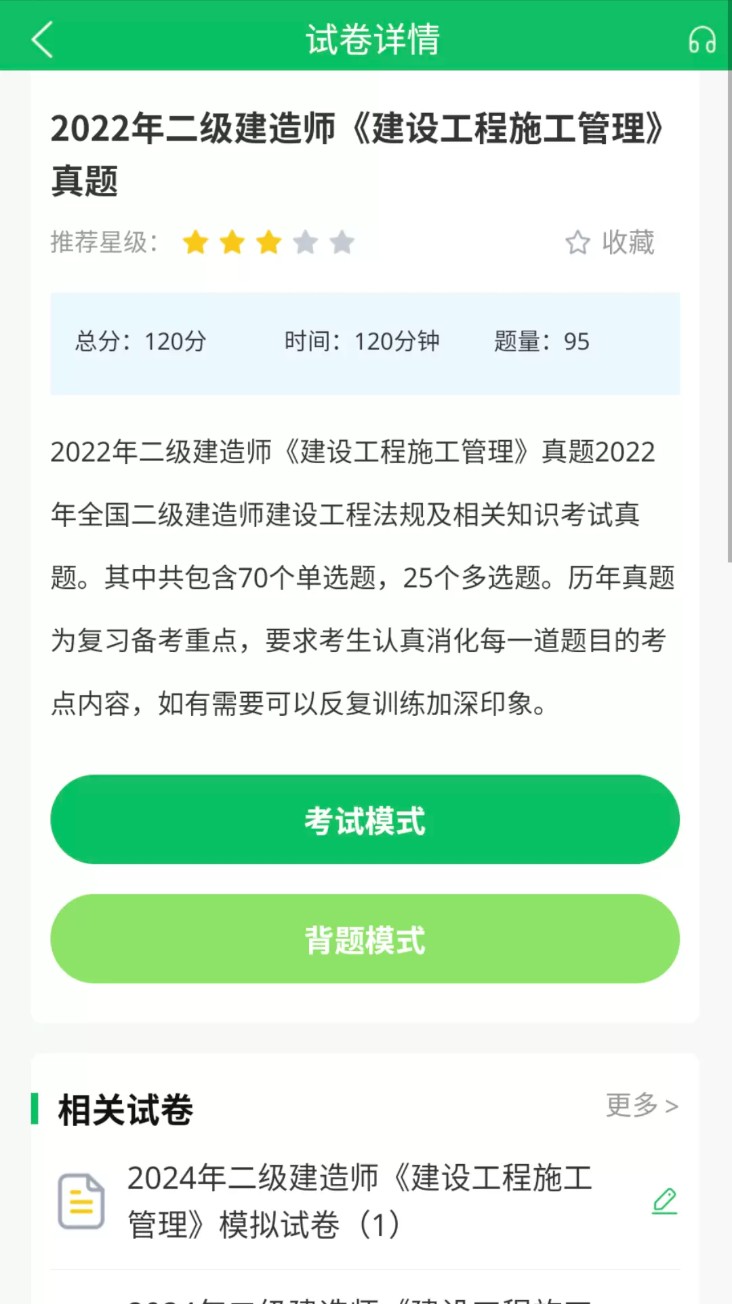This screenshot has height=1304, width=732.
Task: Open 2024年二级建造师 模拟试卷（1）
Action: [360, 1201]
